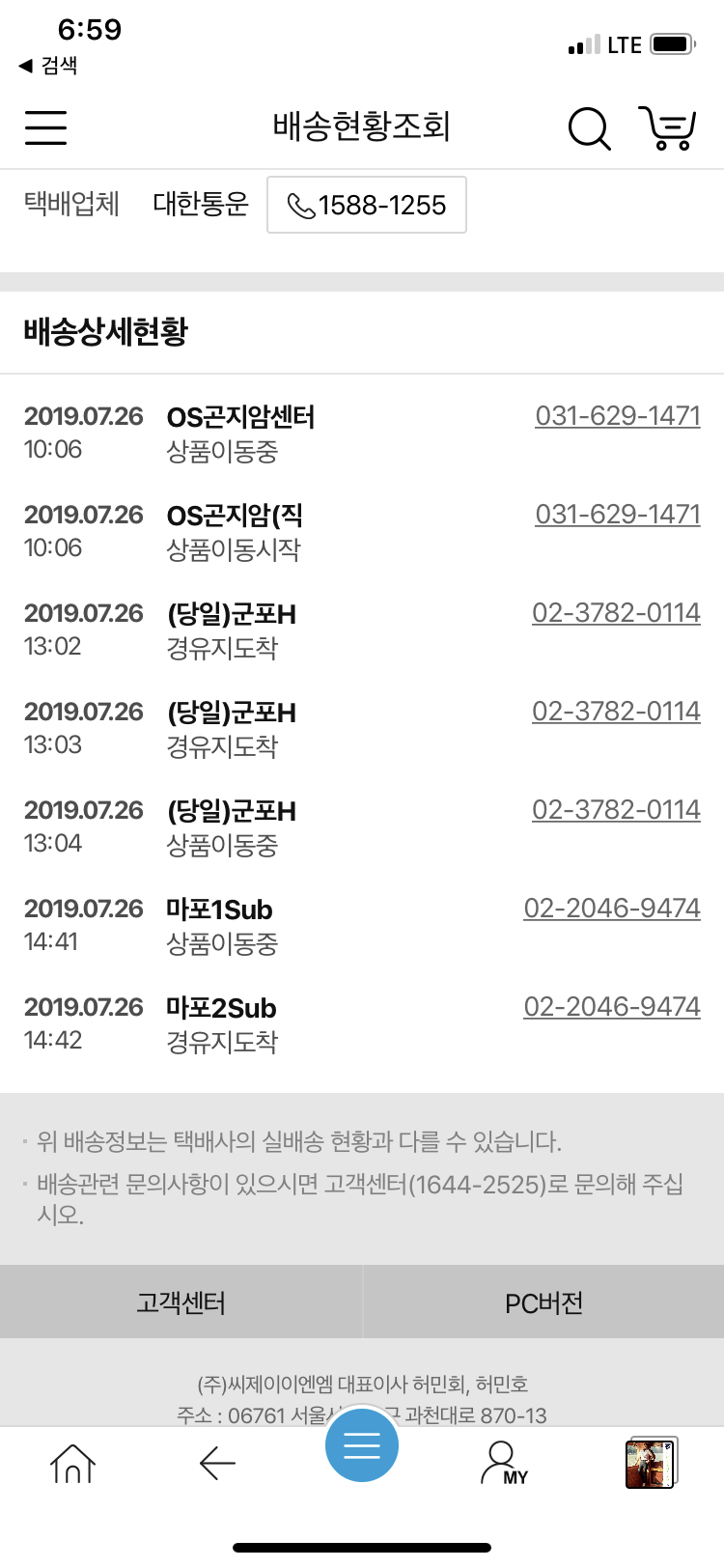Viewport: 724px width, 1568px height.
Task: Call the courier at 1588-1255
Action: 367,205
